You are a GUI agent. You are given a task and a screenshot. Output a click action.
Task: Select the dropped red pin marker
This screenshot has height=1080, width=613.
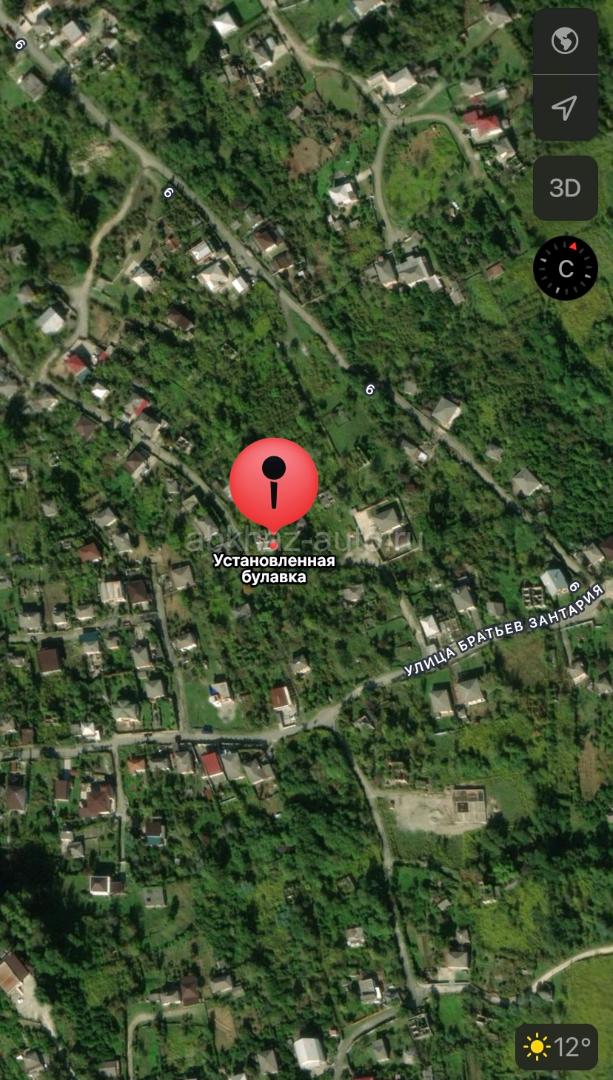click(274, 484)
